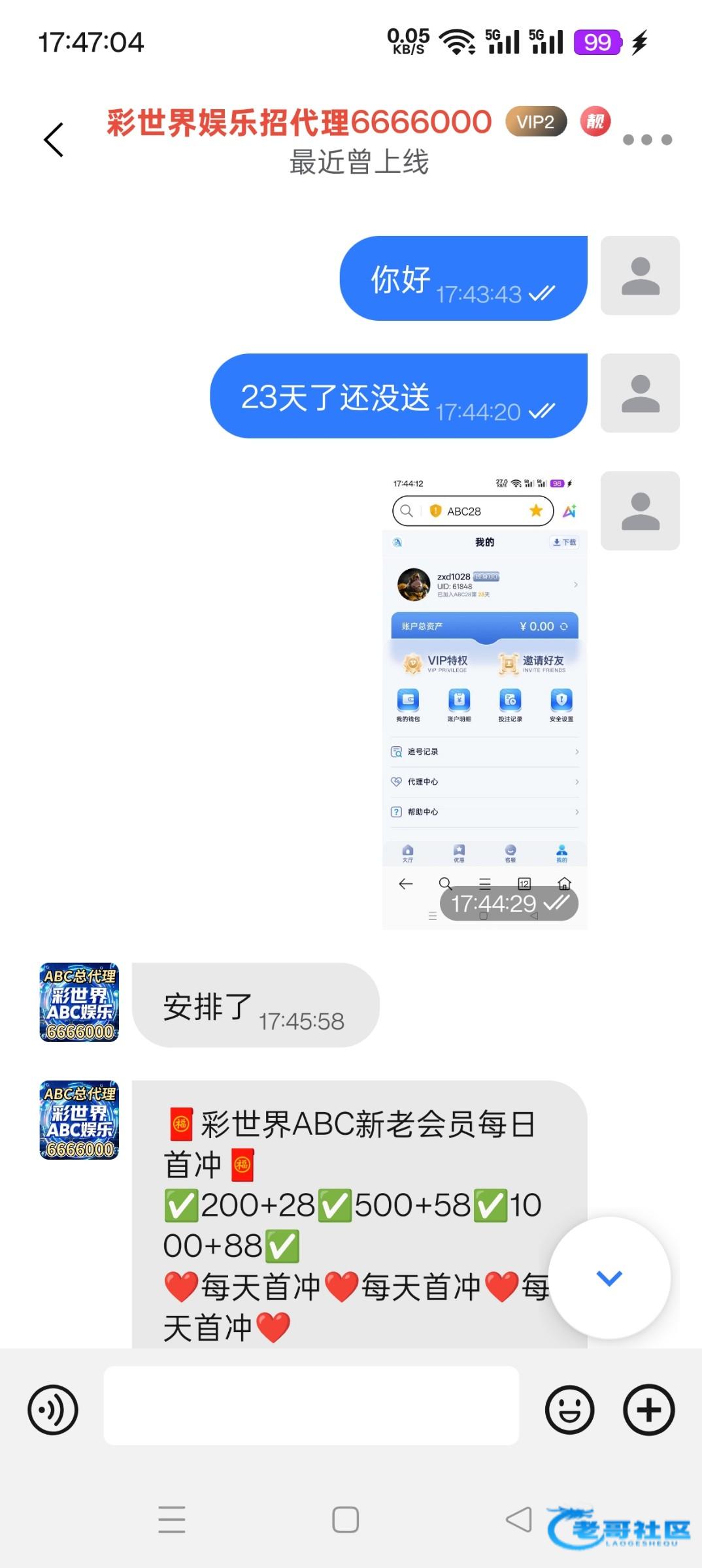Open the three-dot chat options menu

coord(647,140)
